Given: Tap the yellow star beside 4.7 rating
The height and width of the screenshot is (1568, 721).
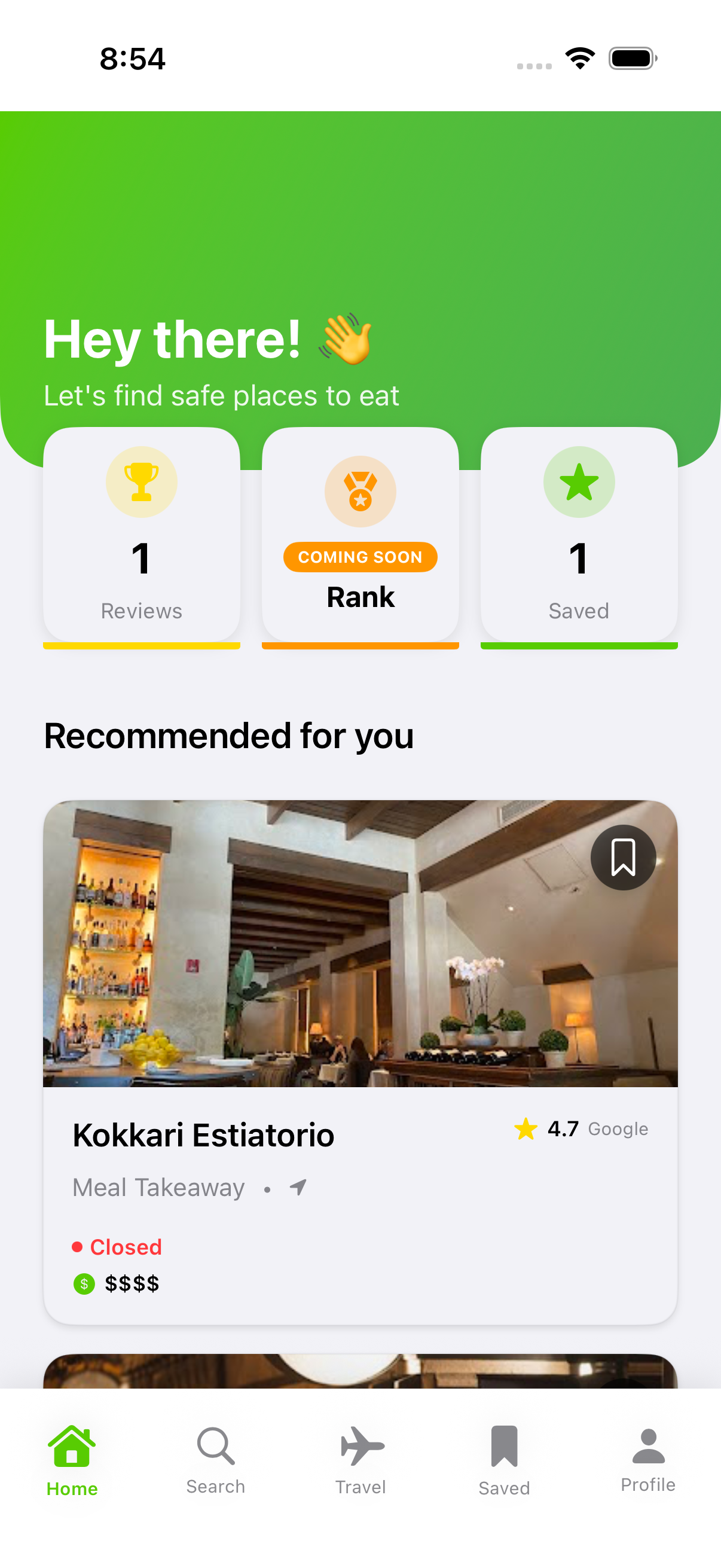Looking at the screenshot, I should (x=524, y=1128).
